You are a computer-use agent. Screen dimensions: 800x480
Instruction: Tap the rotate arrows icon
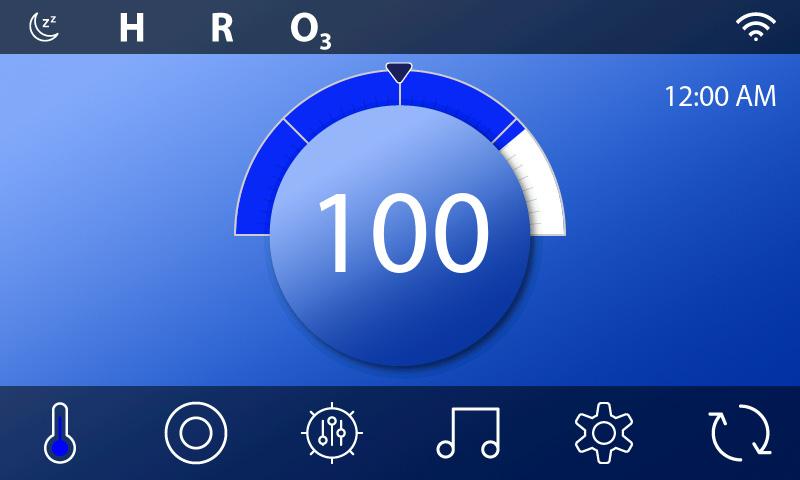tap(740, 433)
